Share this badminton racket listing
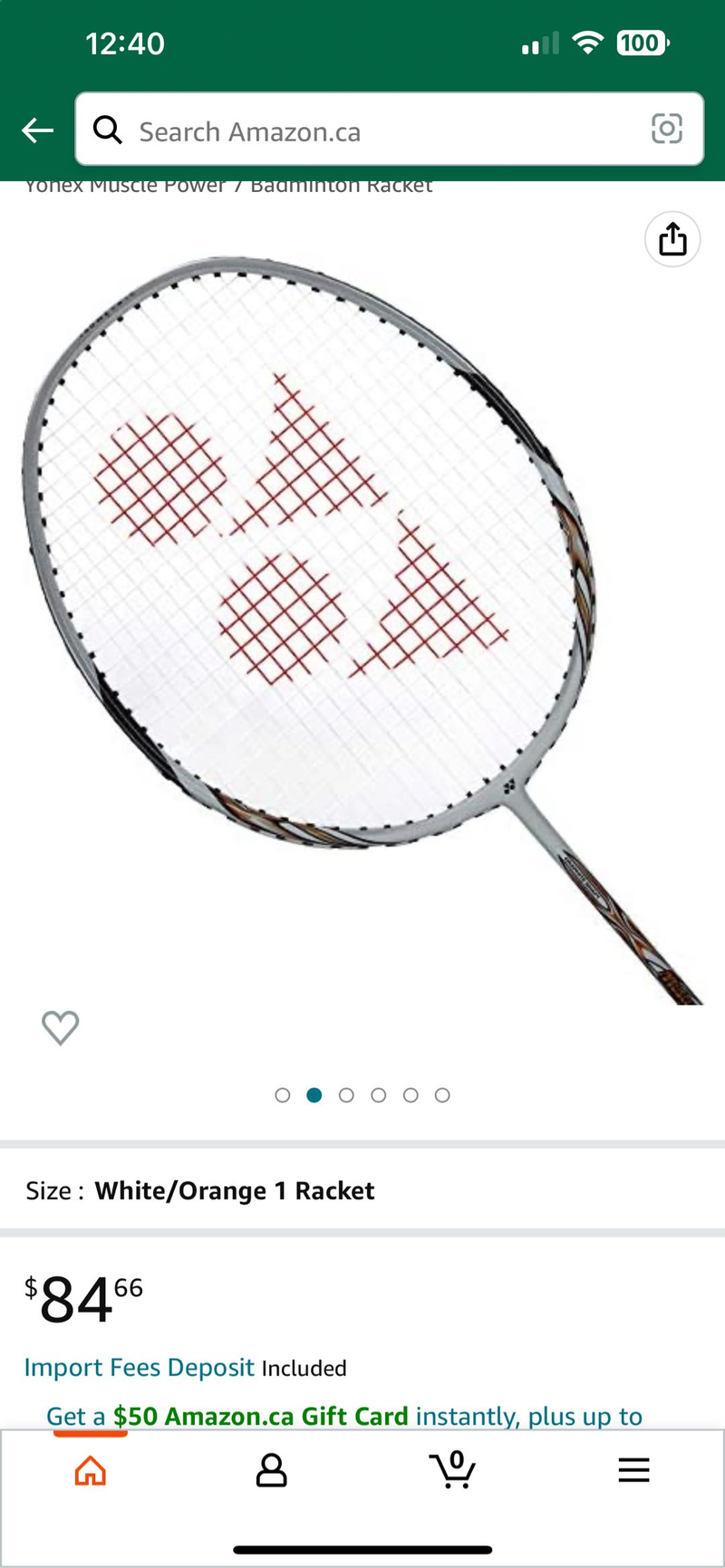 pos(672,240)
